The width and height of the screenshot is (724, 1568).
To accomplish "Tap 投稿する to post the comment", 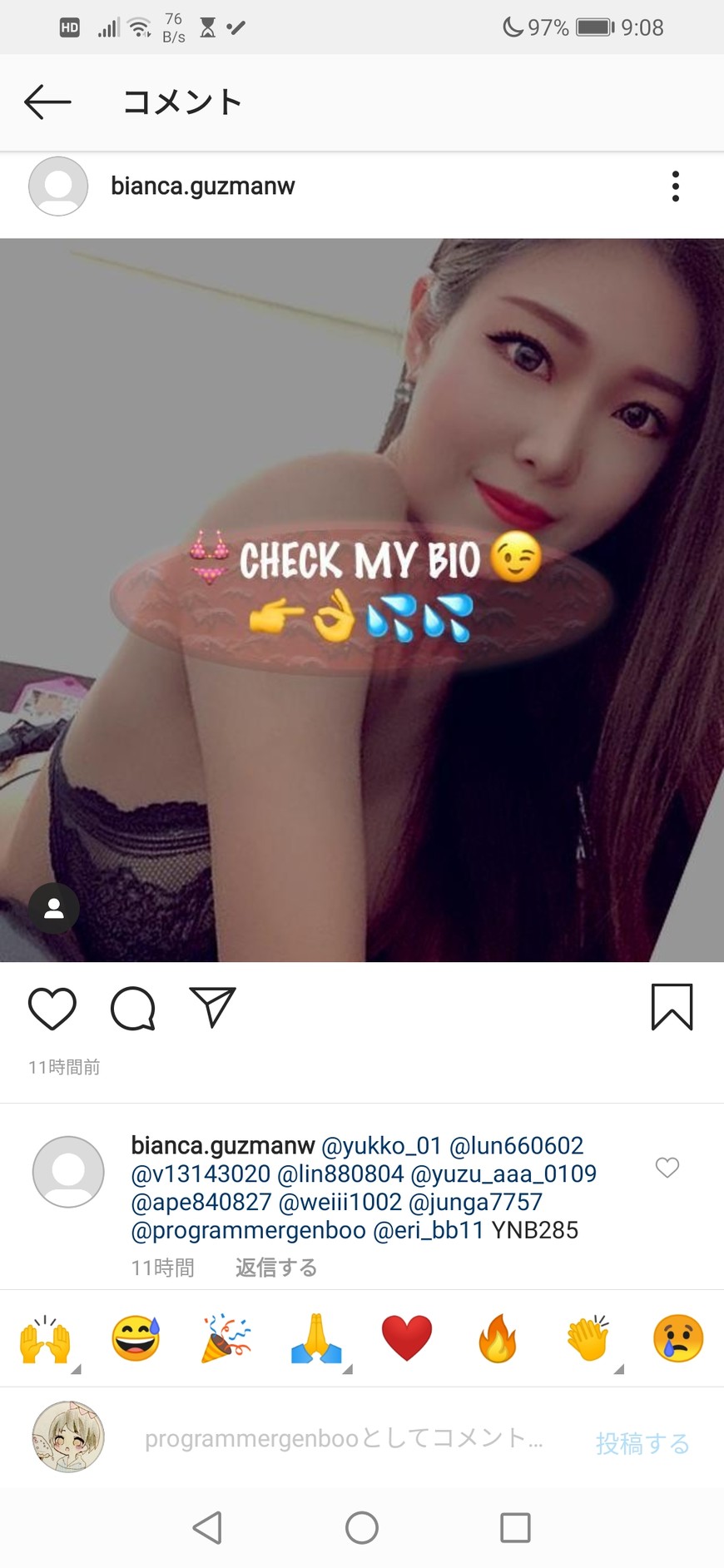I will point(642,1442).
